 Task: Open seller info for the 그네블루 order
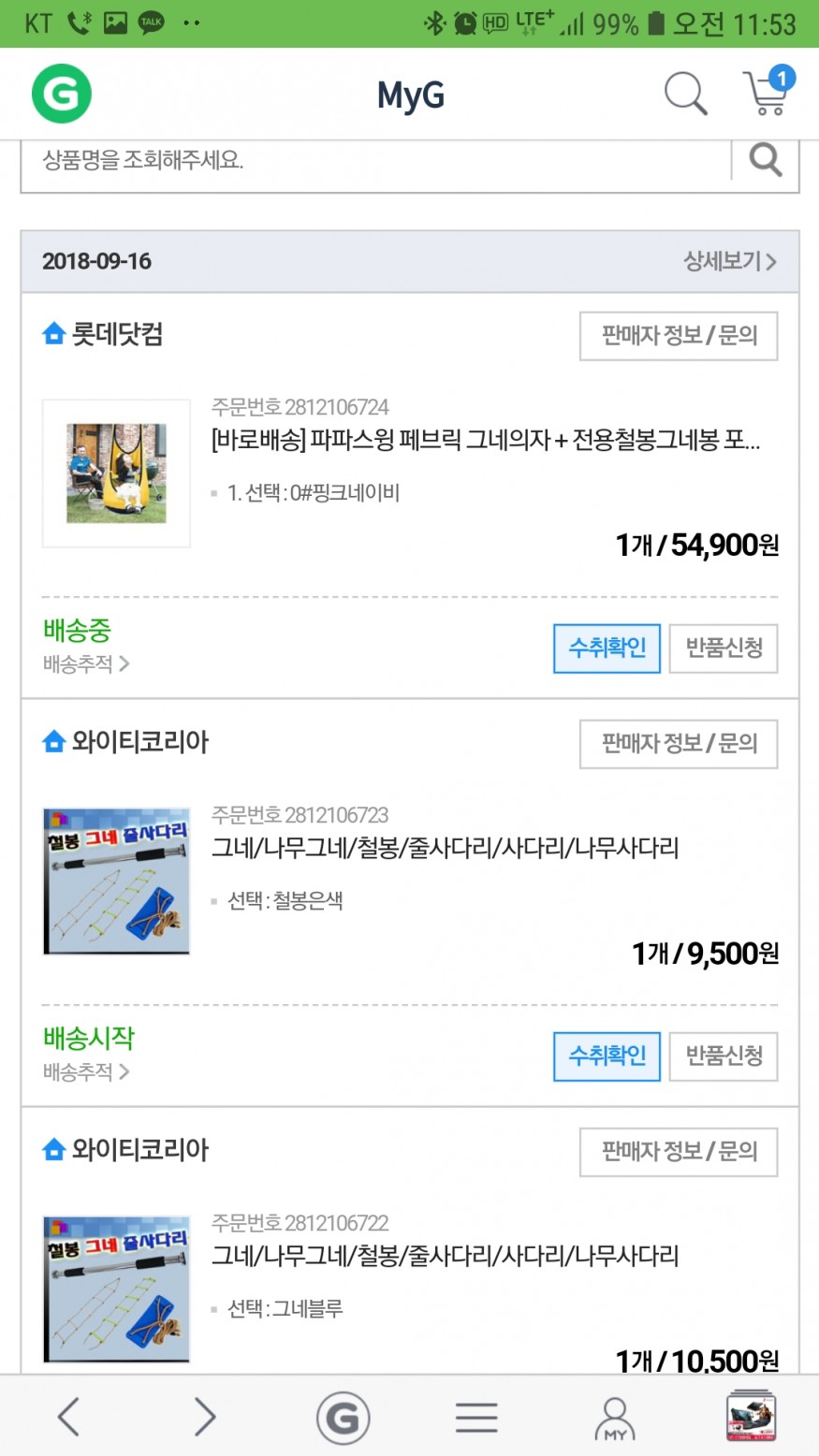(x=679, y=1152)
